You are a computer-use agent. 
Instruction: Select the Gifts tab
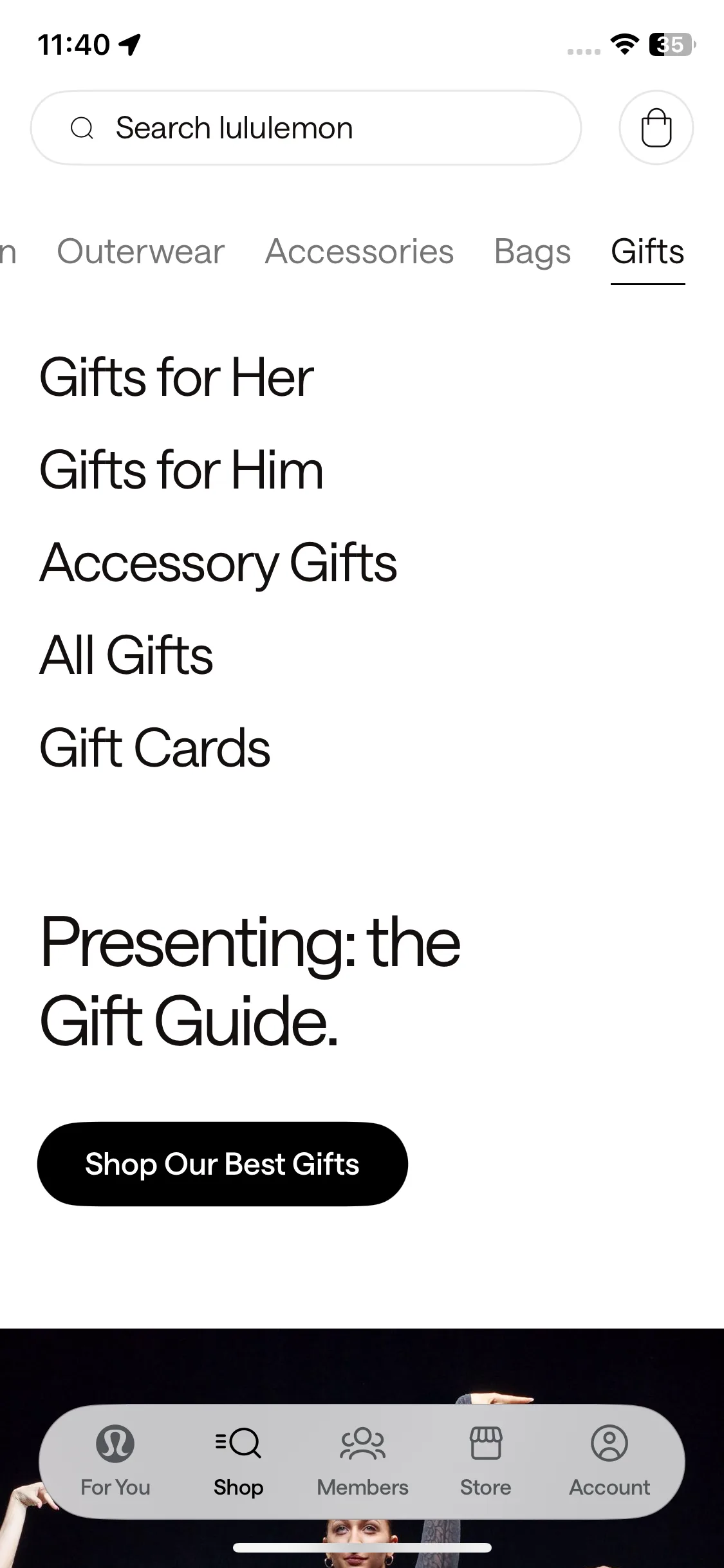(647, 252)
